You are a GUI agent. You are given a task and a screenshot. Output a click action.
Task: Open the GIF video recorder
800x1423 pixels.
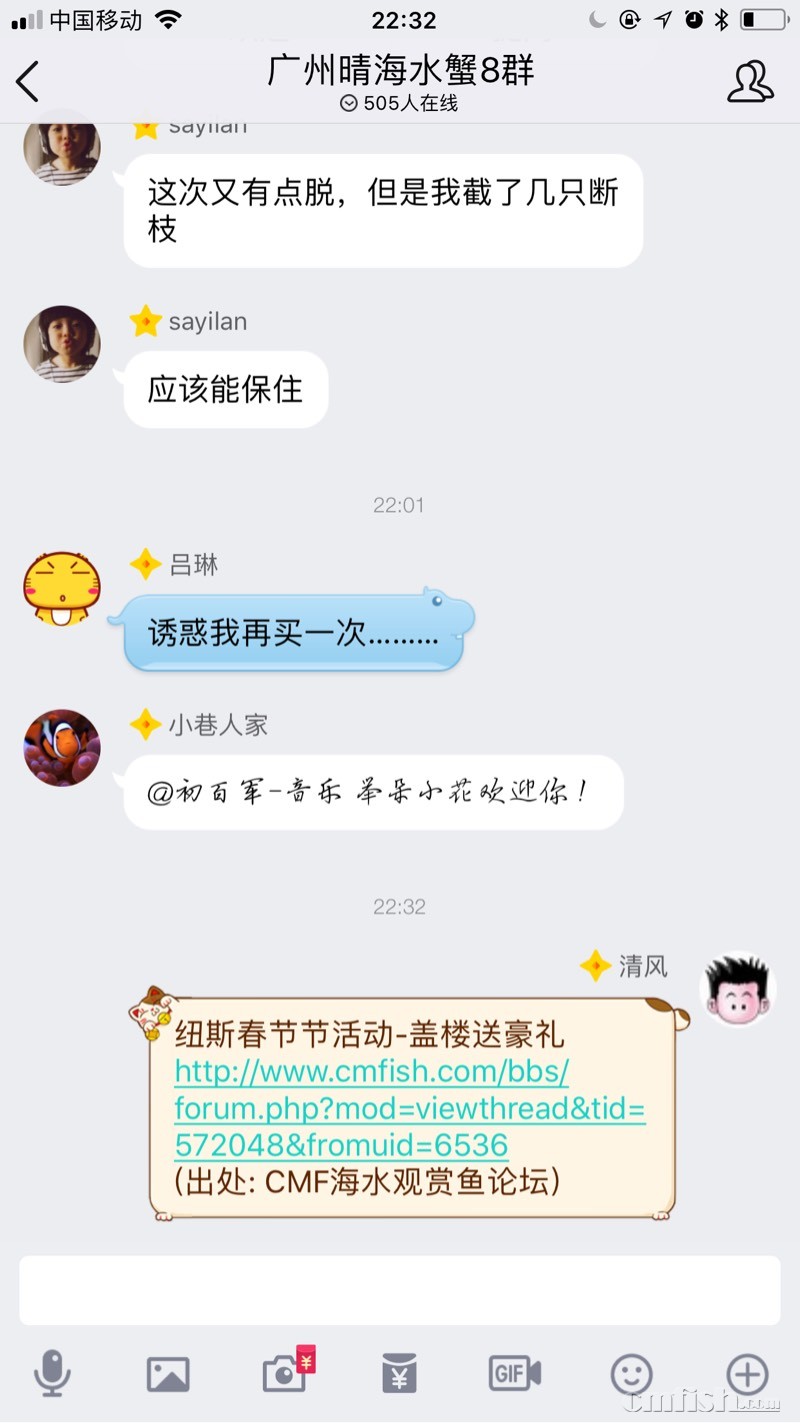pyautogui.click(x=514, y=1374)
